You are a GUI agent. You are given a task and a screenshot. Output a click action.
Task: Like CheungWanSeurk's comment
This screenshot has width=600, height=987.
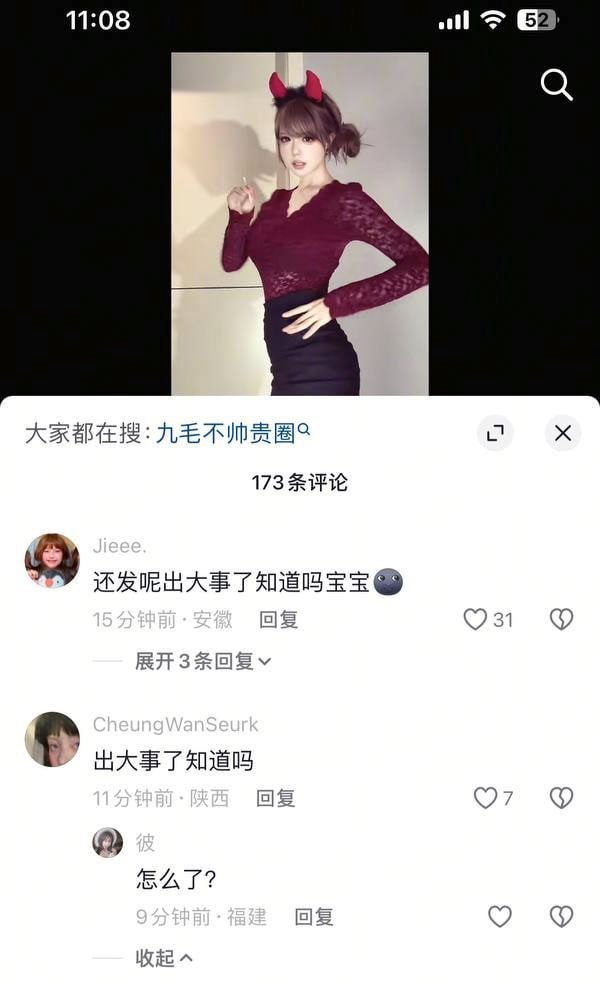click(x=485, y=798)
